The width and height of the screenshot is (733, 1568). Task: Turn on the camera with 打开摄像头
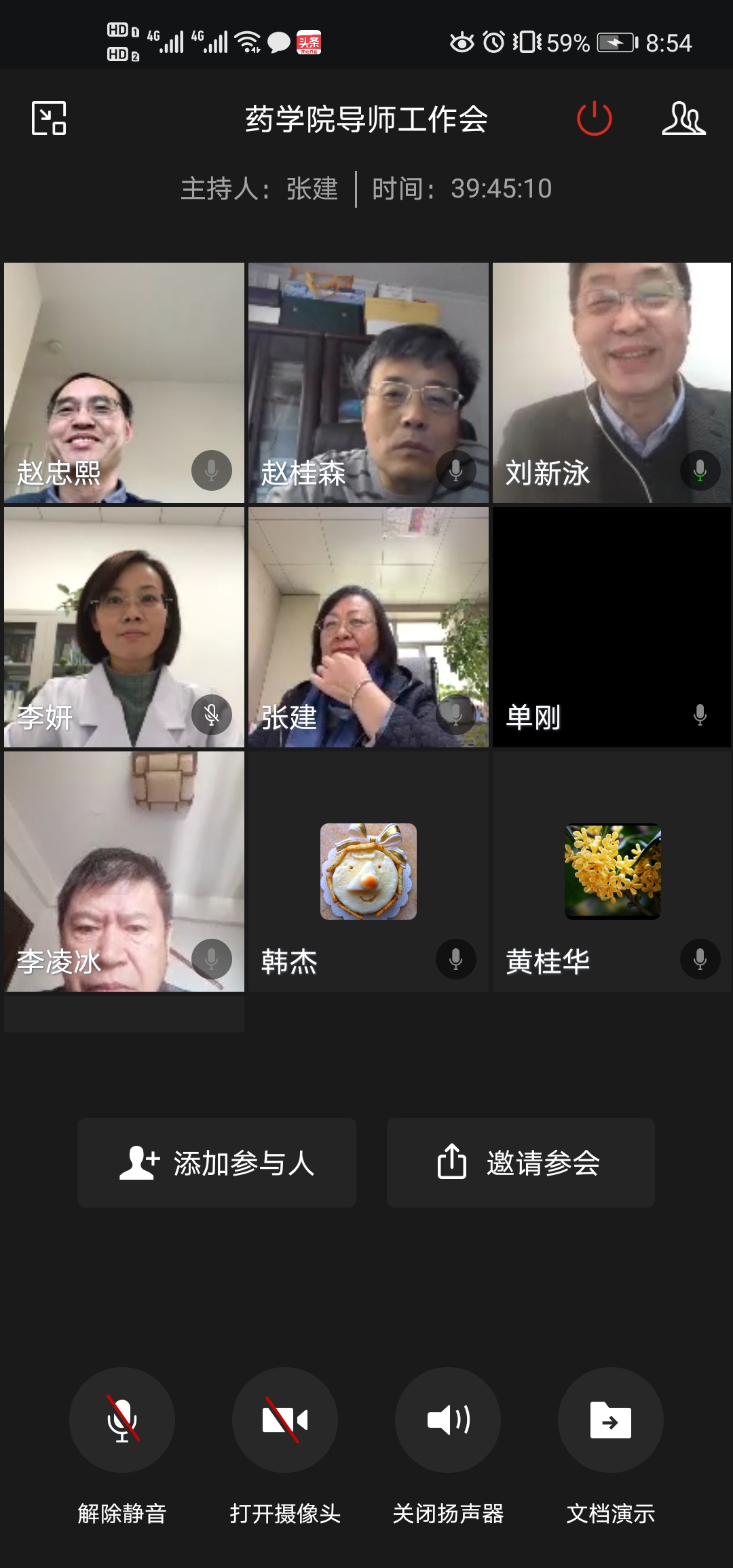pyautogui.click(x=285, y=1420)
